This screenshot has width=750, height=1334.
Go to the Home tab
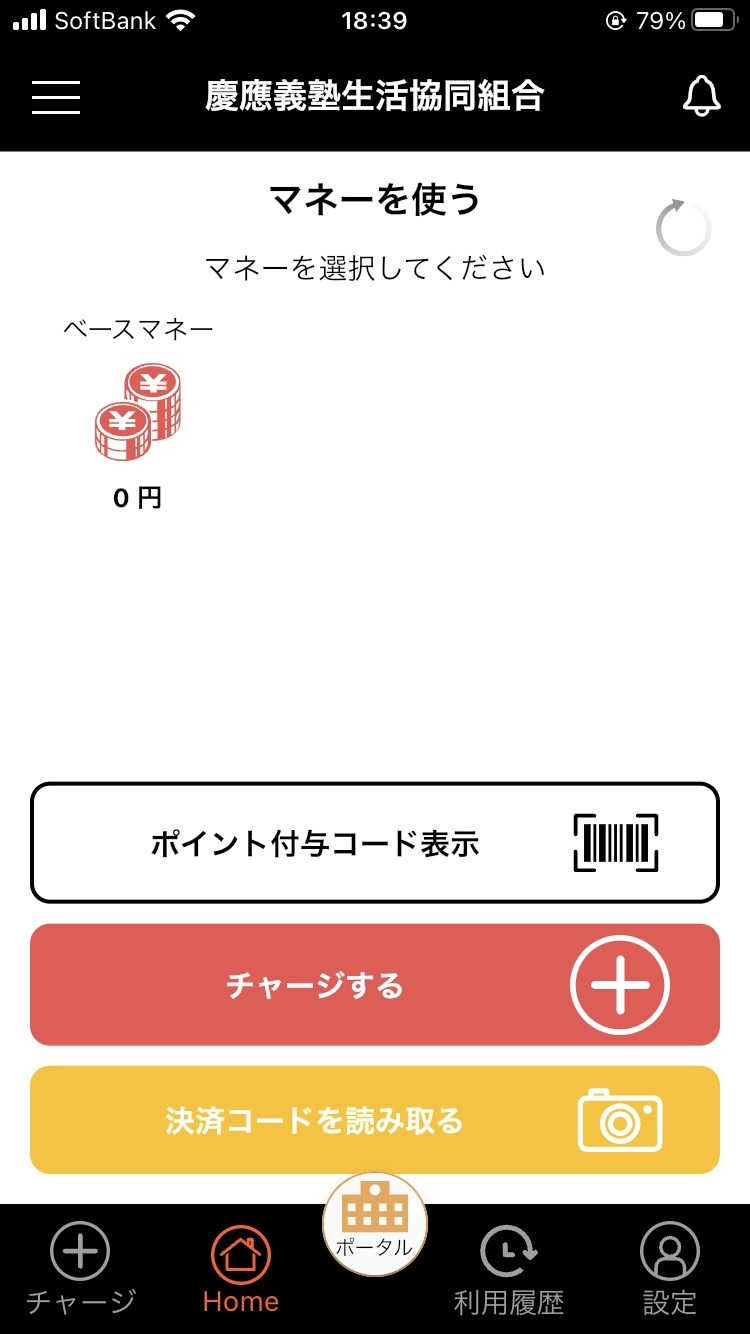click(x=241, y=1268)
